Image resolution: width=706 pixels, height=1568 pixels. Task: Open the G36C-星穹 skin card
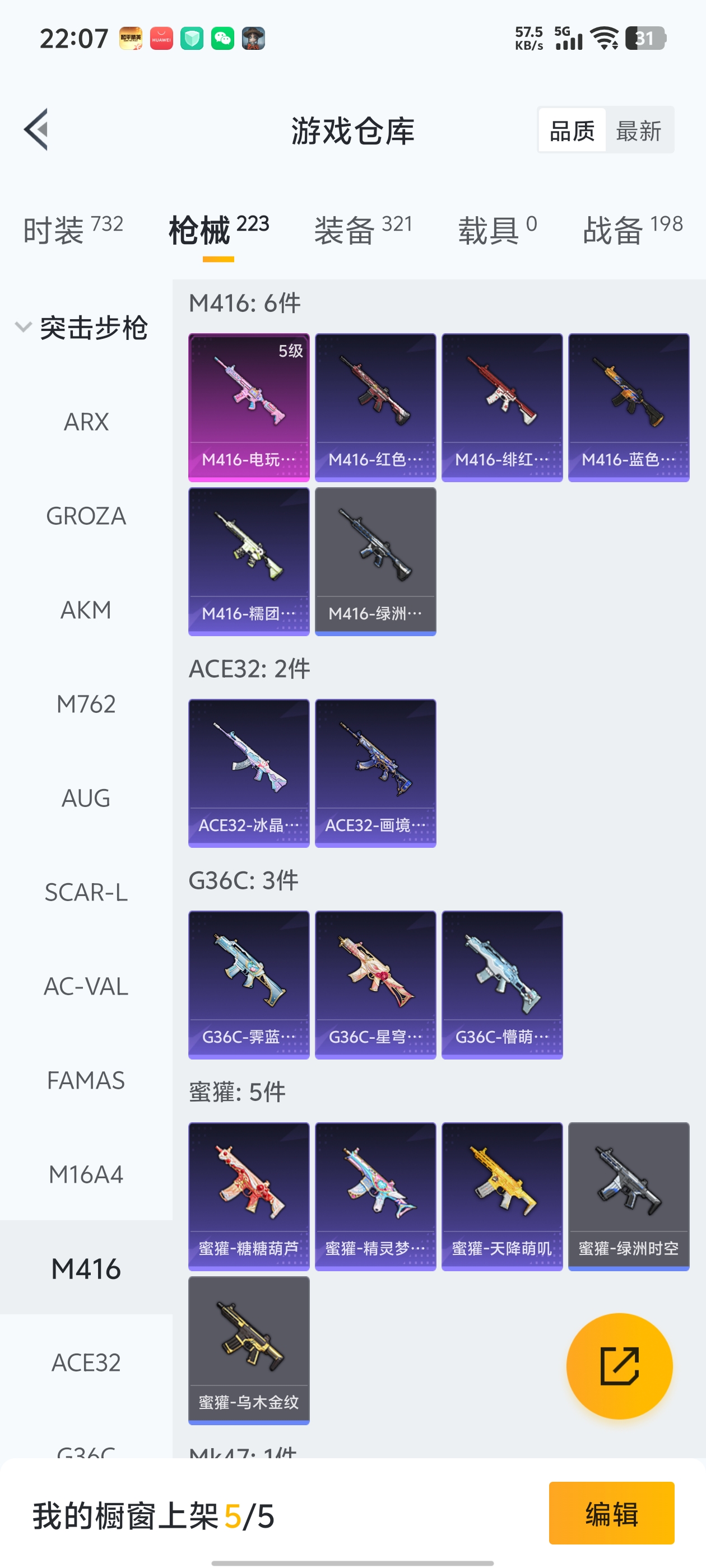tap(375, 985)
